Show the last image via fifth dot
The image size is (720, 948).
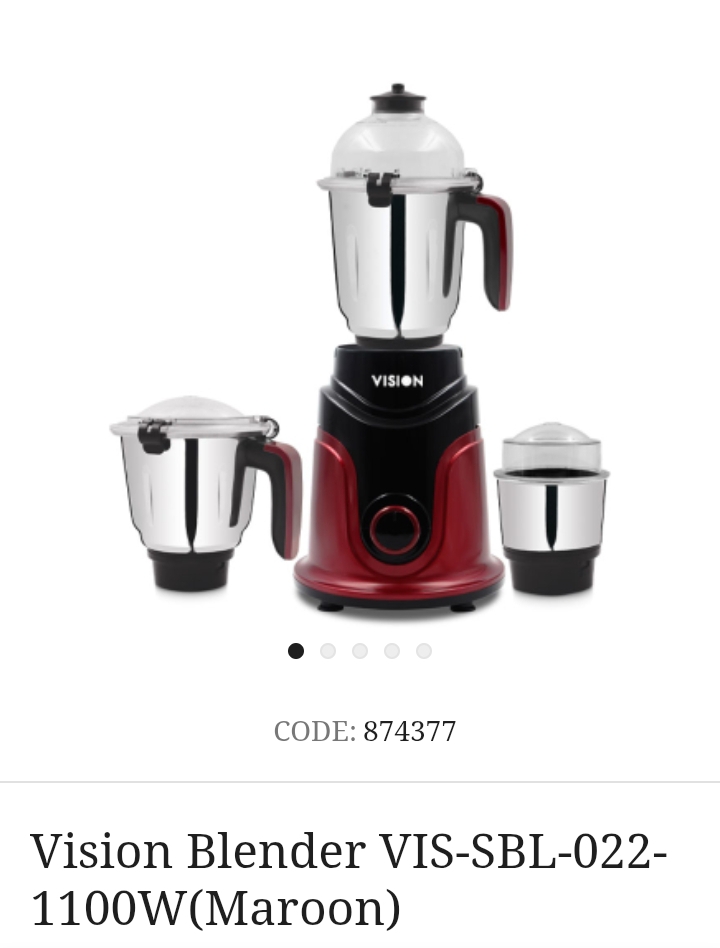pyautogui.click(x=424, y=651)
